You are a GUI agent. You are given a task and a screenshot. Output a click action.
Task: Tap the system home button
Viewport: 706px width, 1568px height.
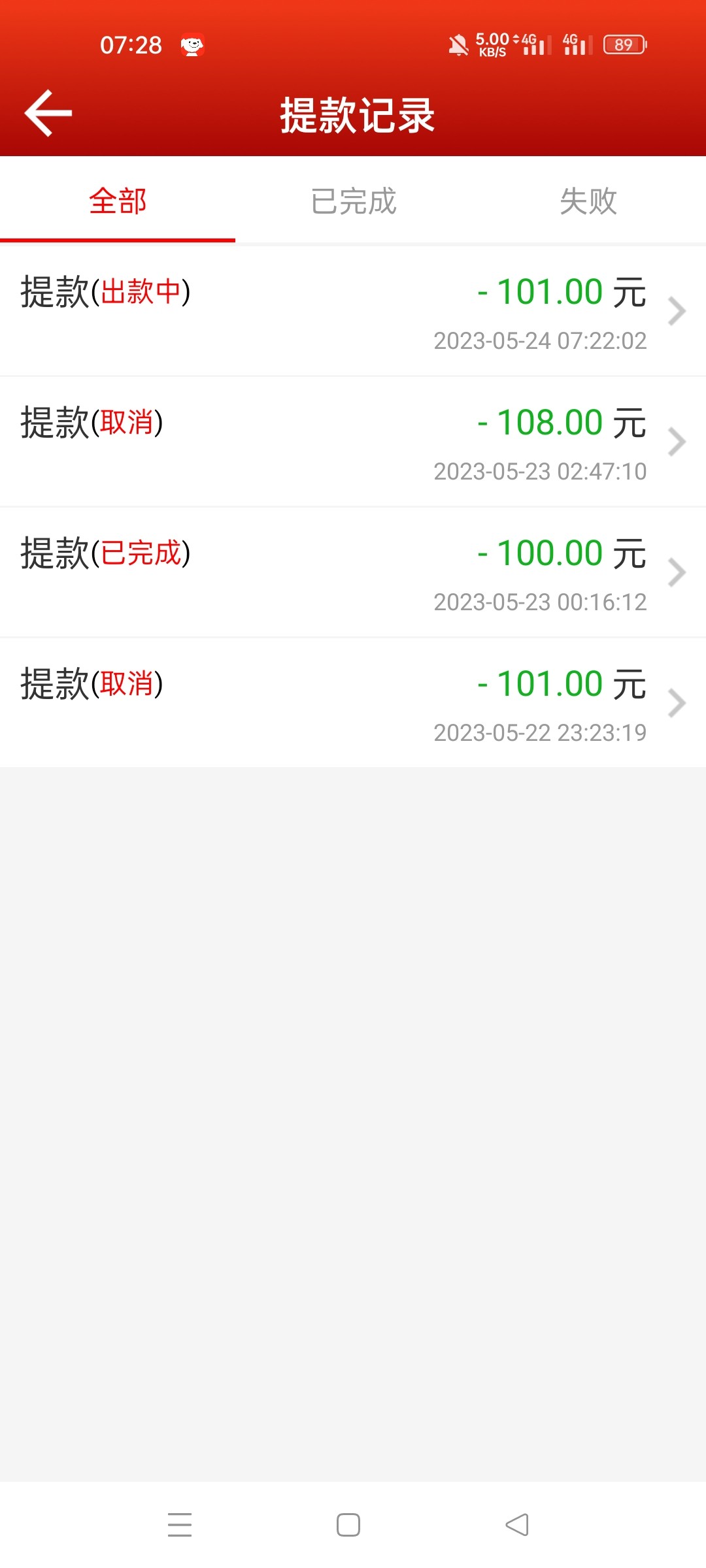(x=348, y=1525)
